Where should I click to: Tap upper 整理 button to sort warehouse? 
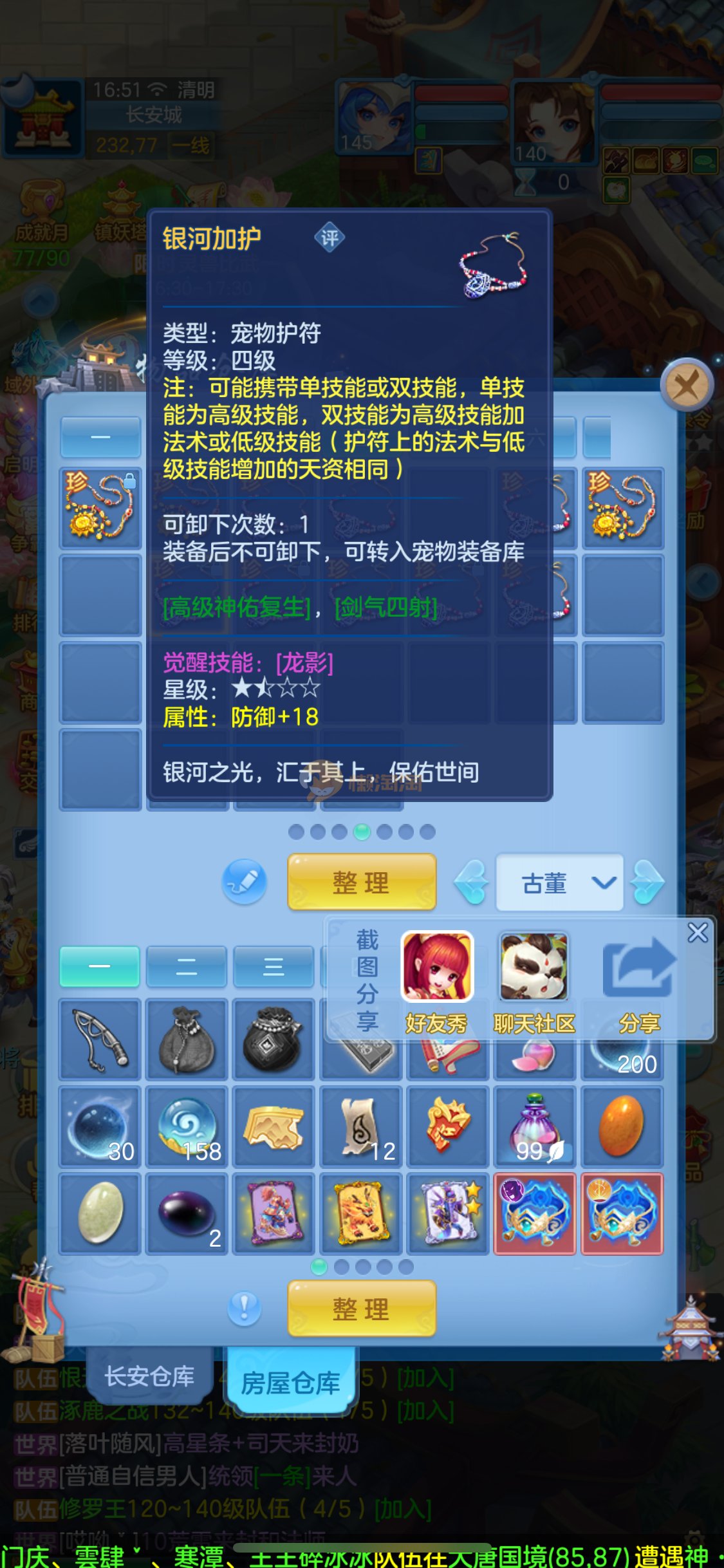(x=362, y=882)
